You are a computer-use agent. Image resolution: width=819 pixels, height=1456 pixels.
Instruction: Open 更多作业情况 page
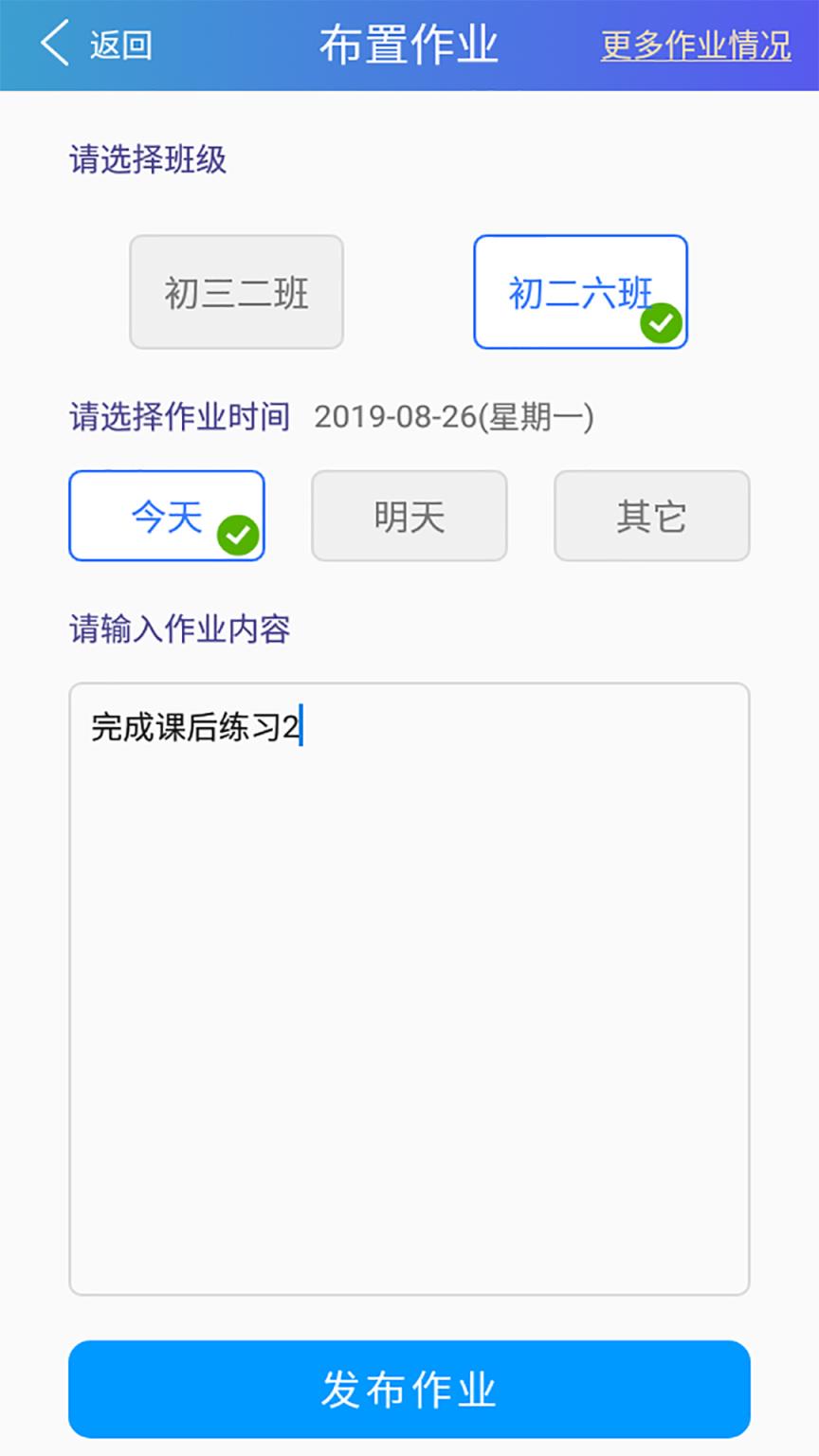[x=695, y=43]
